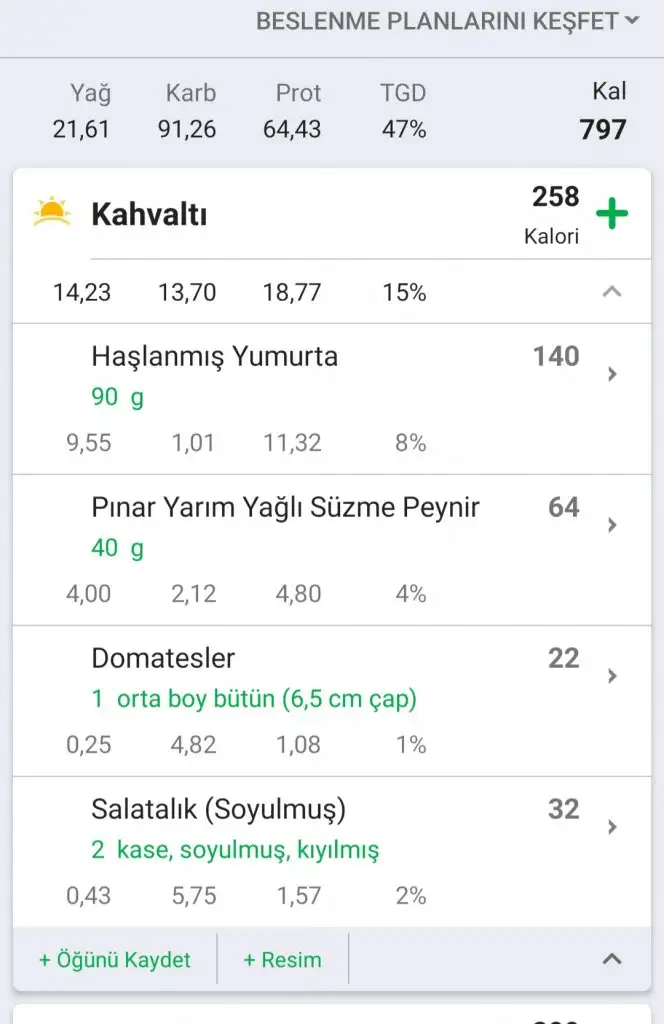The width and height of the screenshot is (664, 1024).
Task: Add a photo with + Resim
Action: (282, 960)
